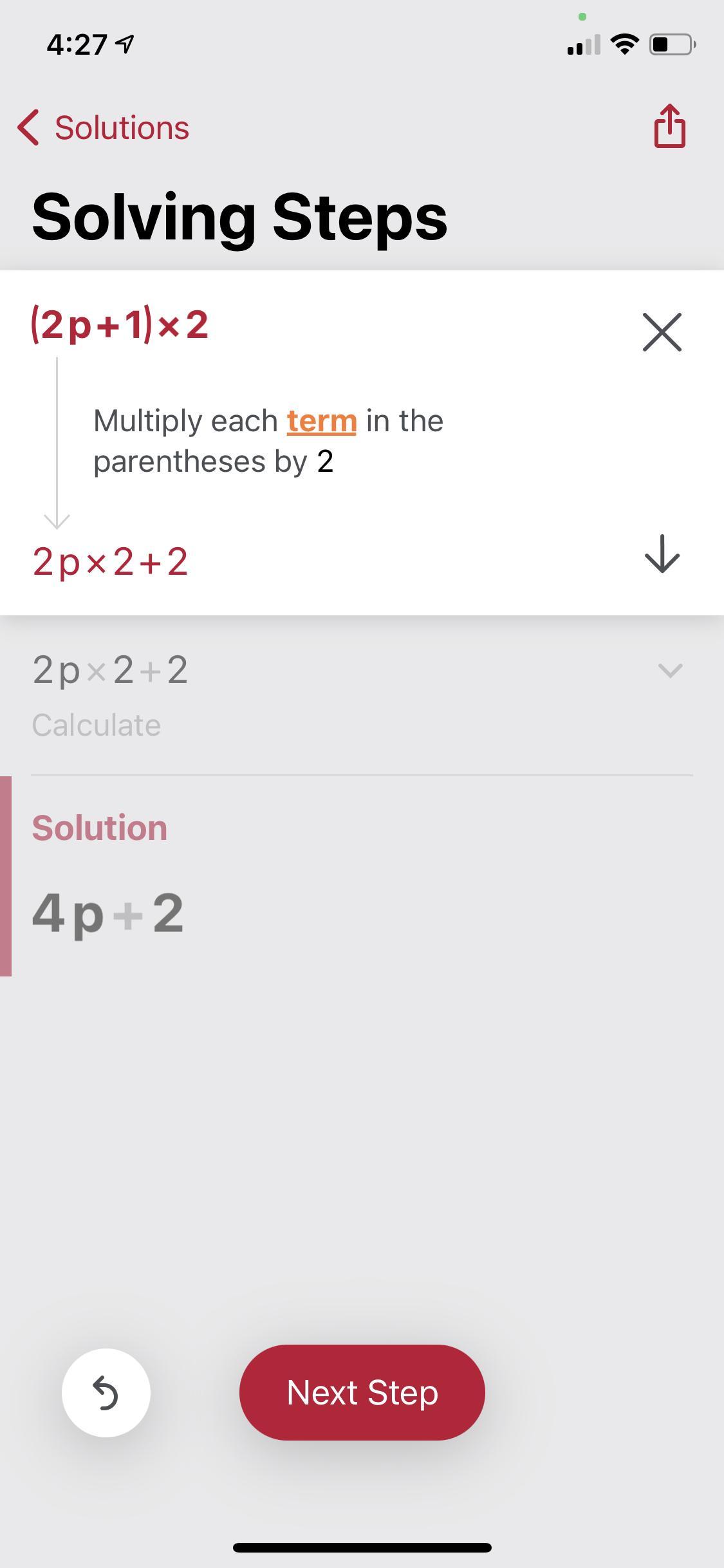This screenshot has width=724, height=1568.
Task: Go back to Solutions
Action: (x=104, y=127)
